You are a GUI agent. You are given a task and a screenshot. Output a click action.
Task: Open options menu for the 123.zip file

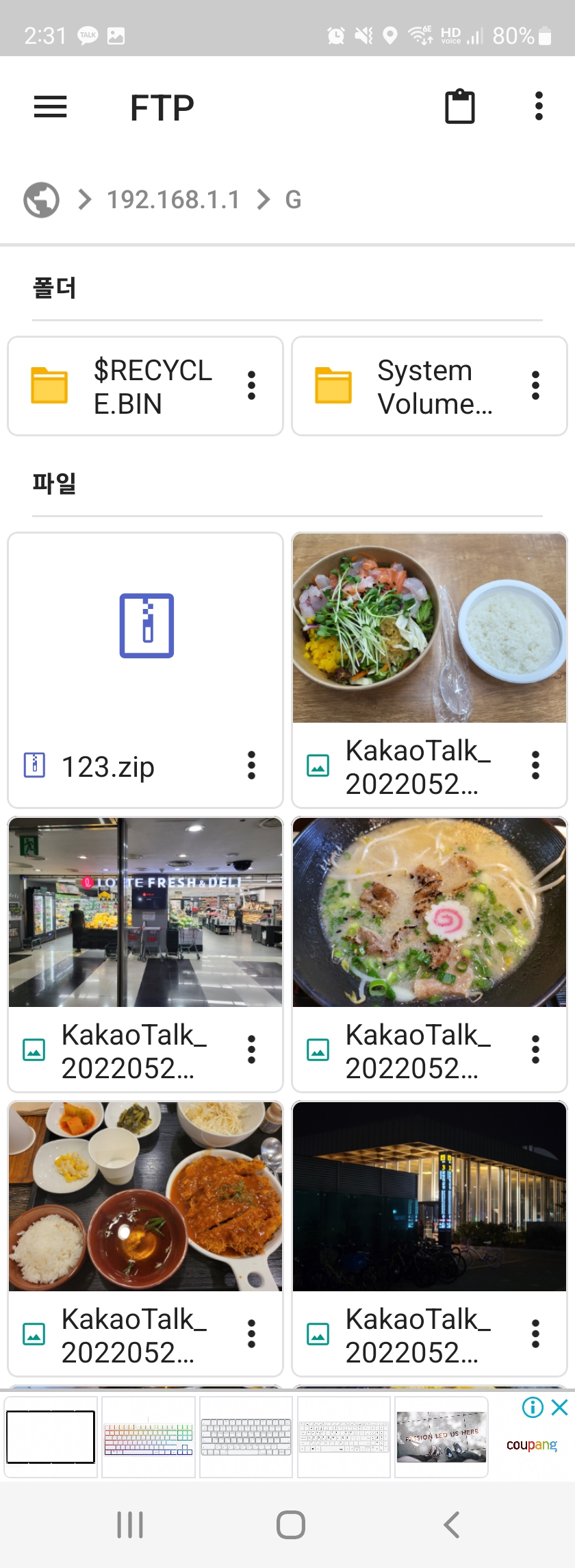251,765
